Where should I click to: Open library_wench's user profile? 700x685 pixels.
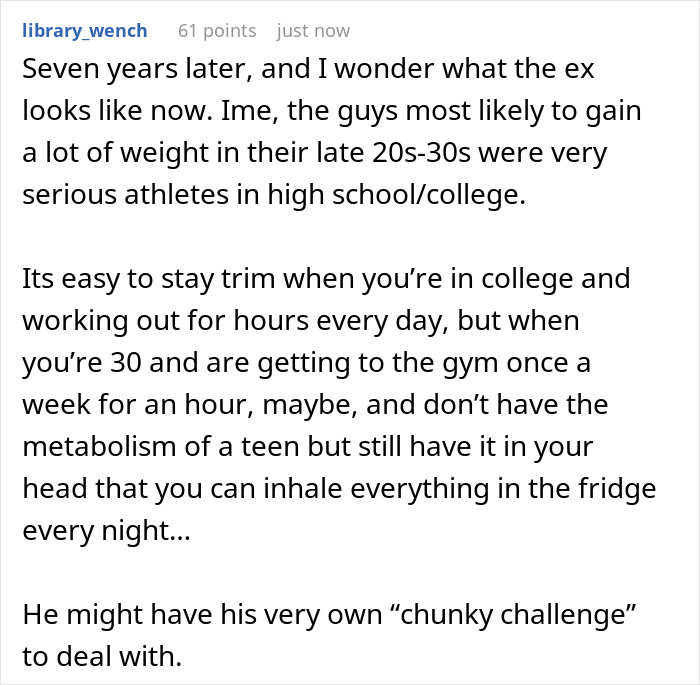click(85, 31)
